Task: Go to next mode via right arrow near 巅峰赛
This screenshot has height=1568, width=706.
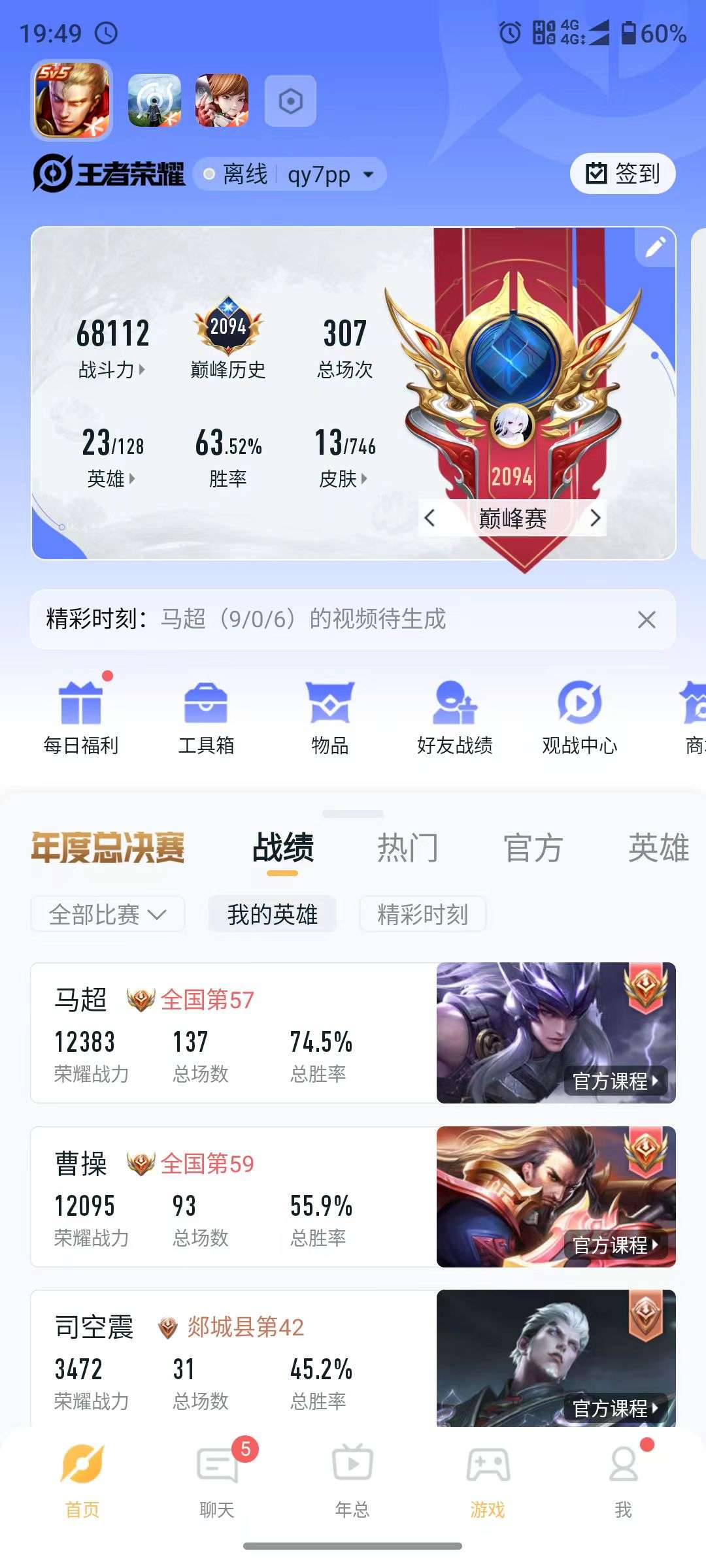Action: click(x=596, y=517)
